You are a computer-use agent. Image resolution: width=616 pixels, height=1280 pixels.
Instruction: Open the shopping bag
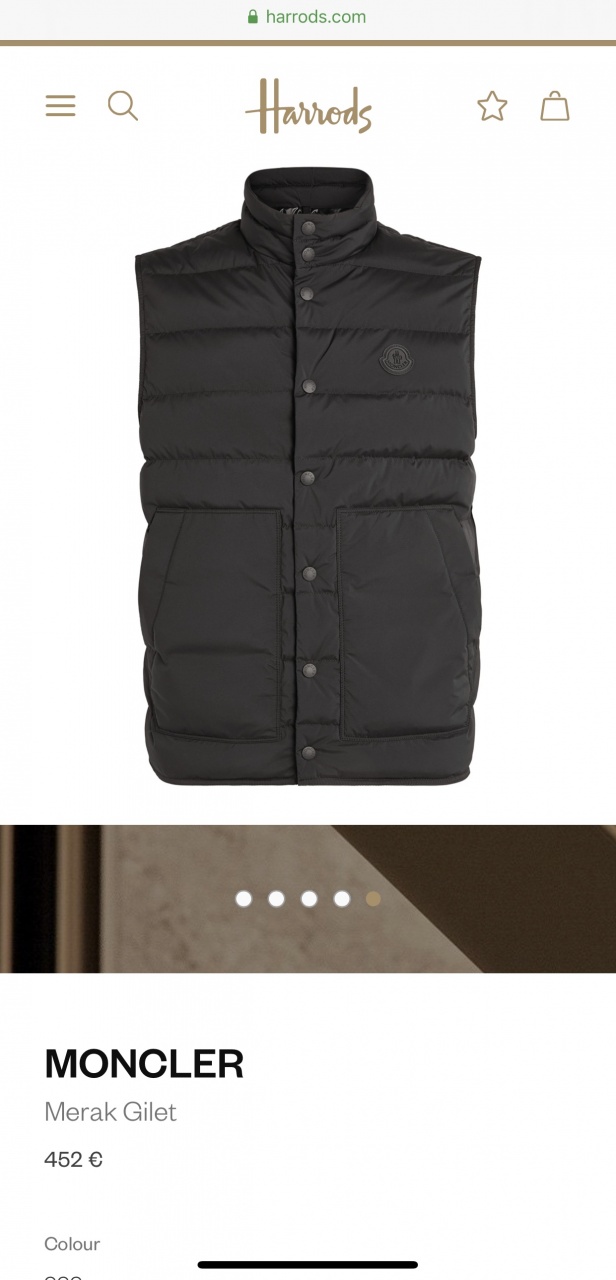(x=555, y=106)
